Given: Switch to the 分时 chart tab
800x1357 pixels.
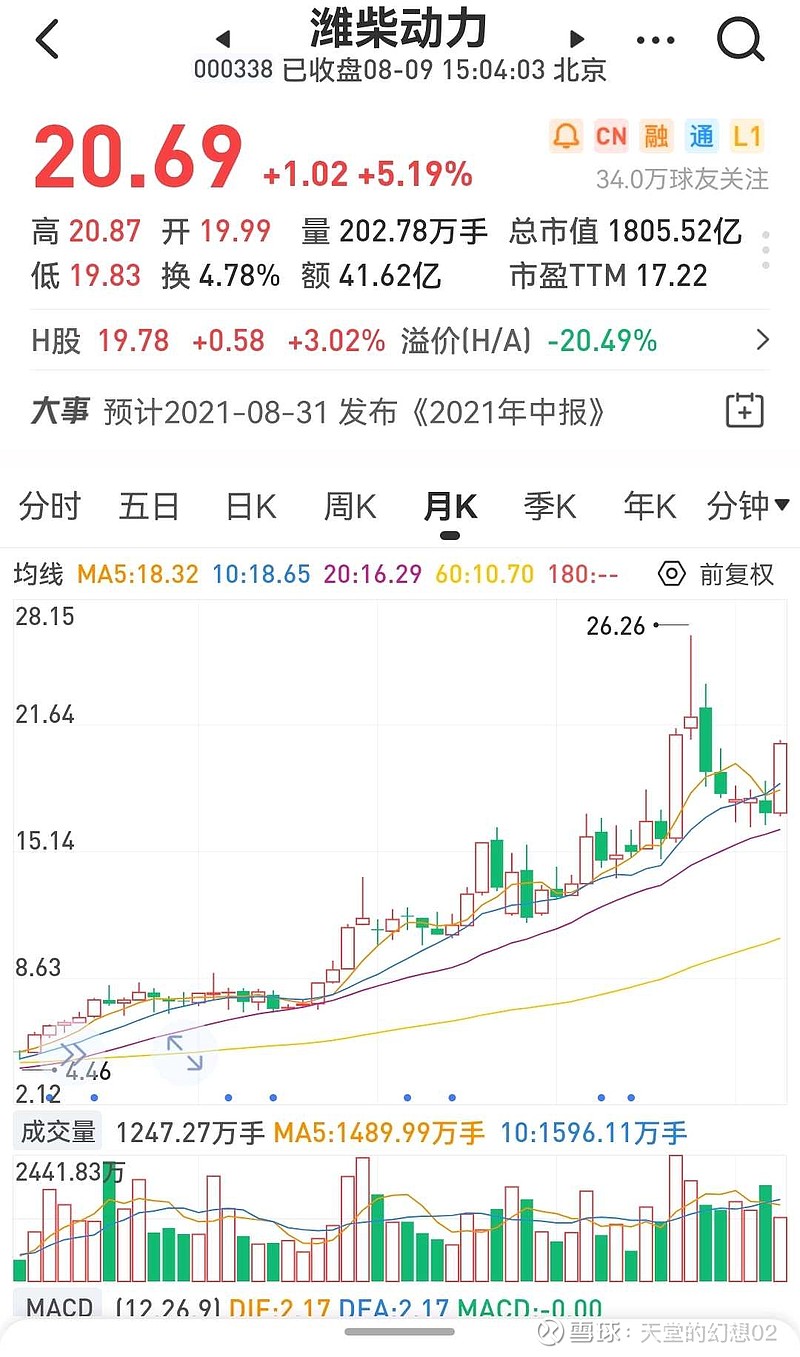Looking at the screenshot, I should tap(49, 507).
